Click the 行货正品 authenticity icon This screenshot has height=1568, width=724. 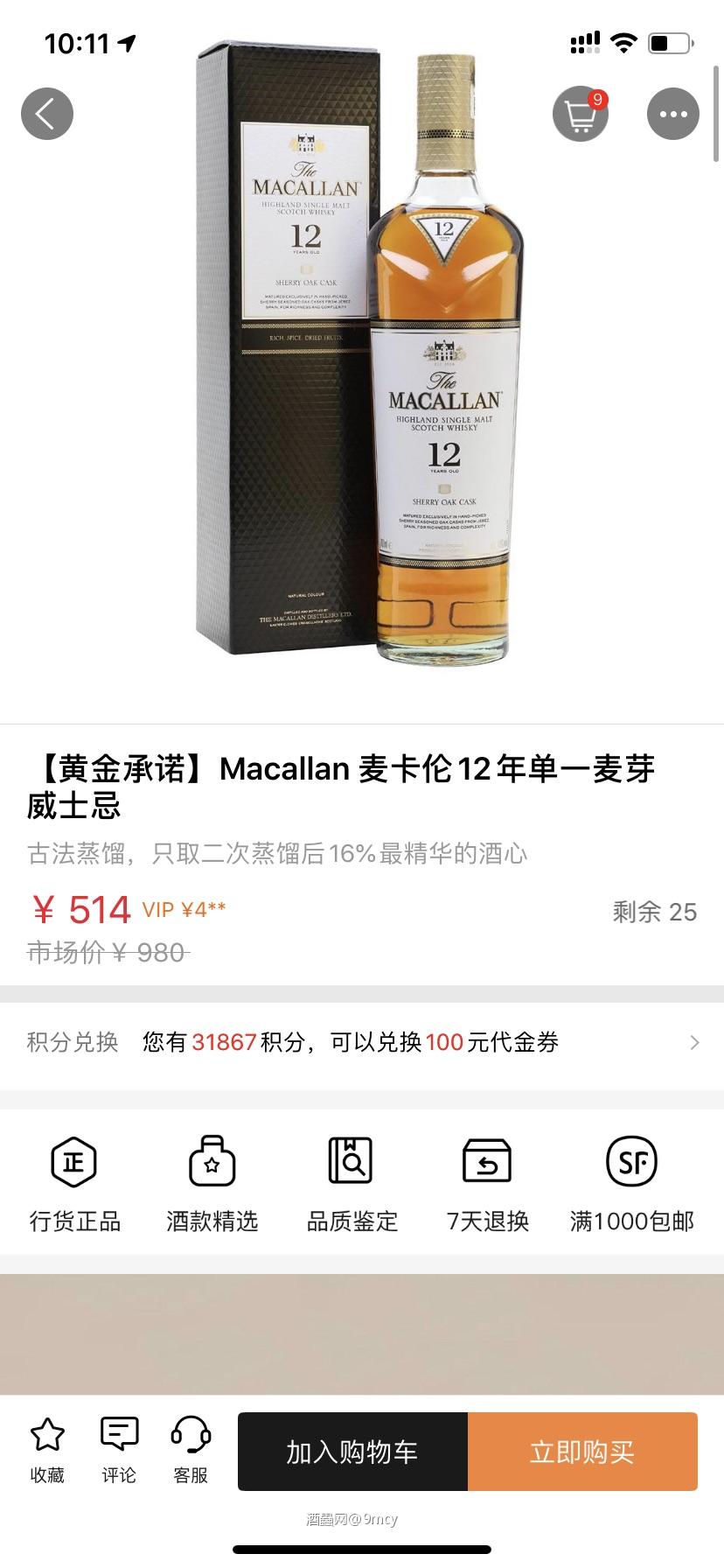point(73,1163)
